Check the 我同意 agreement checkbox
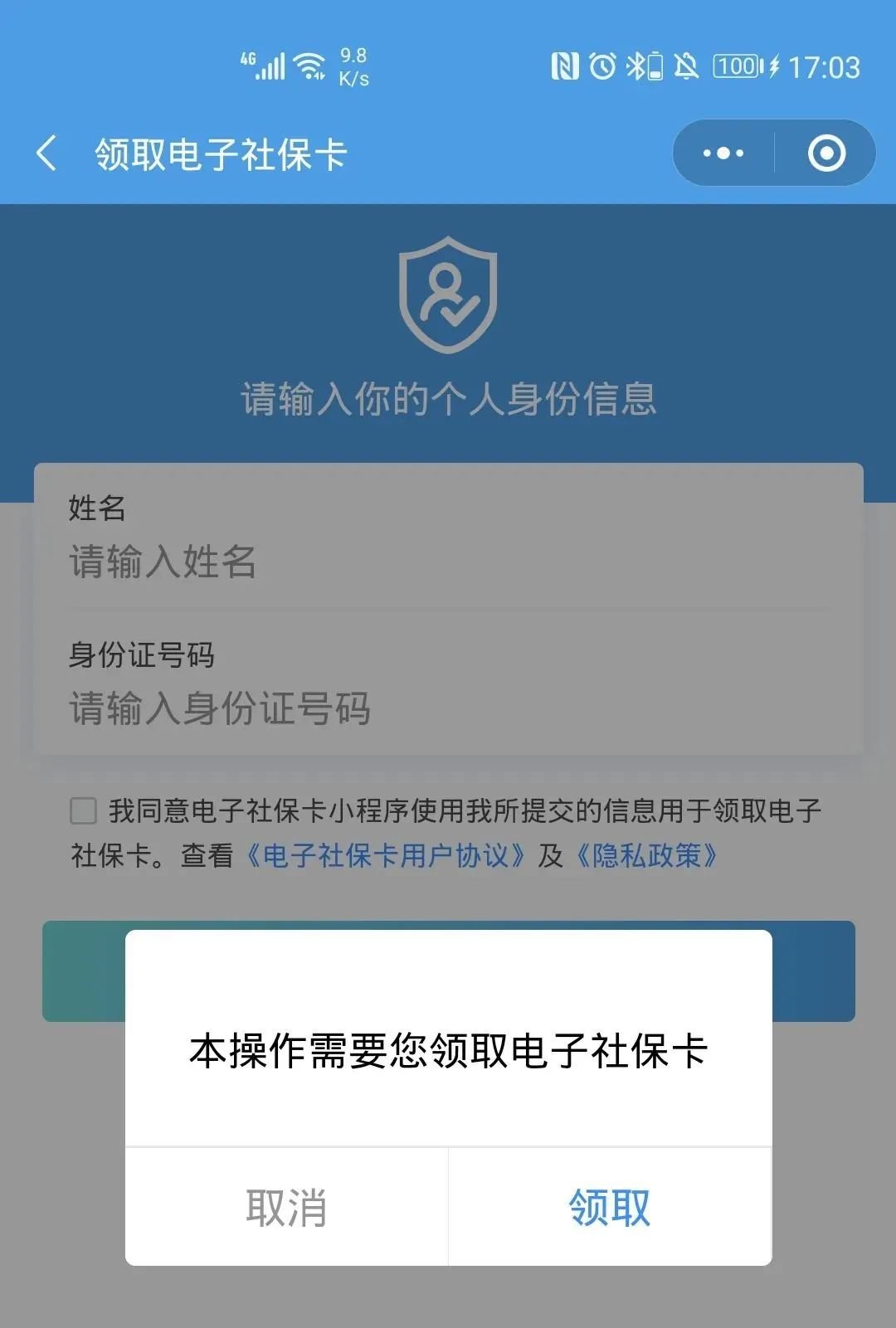The height and width of the screenshot is (1328, 896). point(83,810)
